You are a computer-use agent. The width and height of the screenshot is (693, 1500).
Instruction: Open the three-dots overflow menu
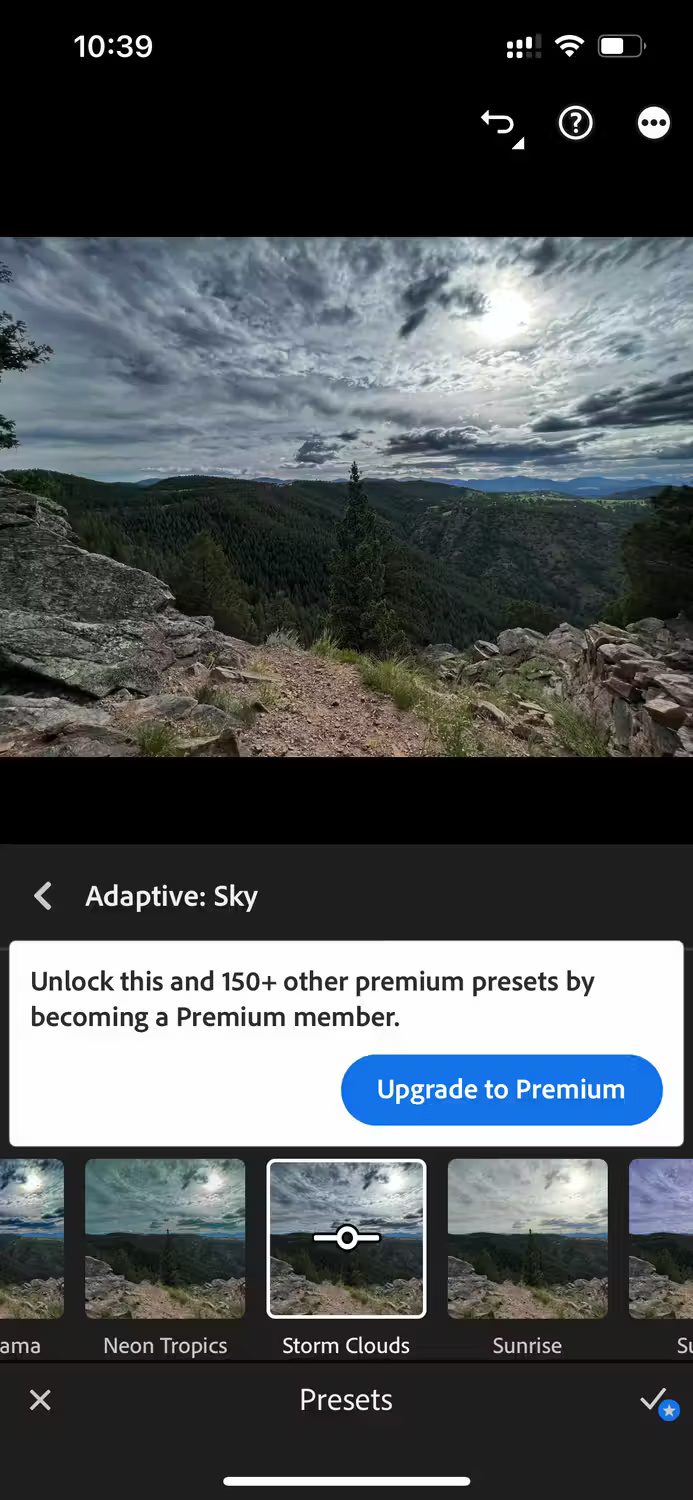coord(653,124)
